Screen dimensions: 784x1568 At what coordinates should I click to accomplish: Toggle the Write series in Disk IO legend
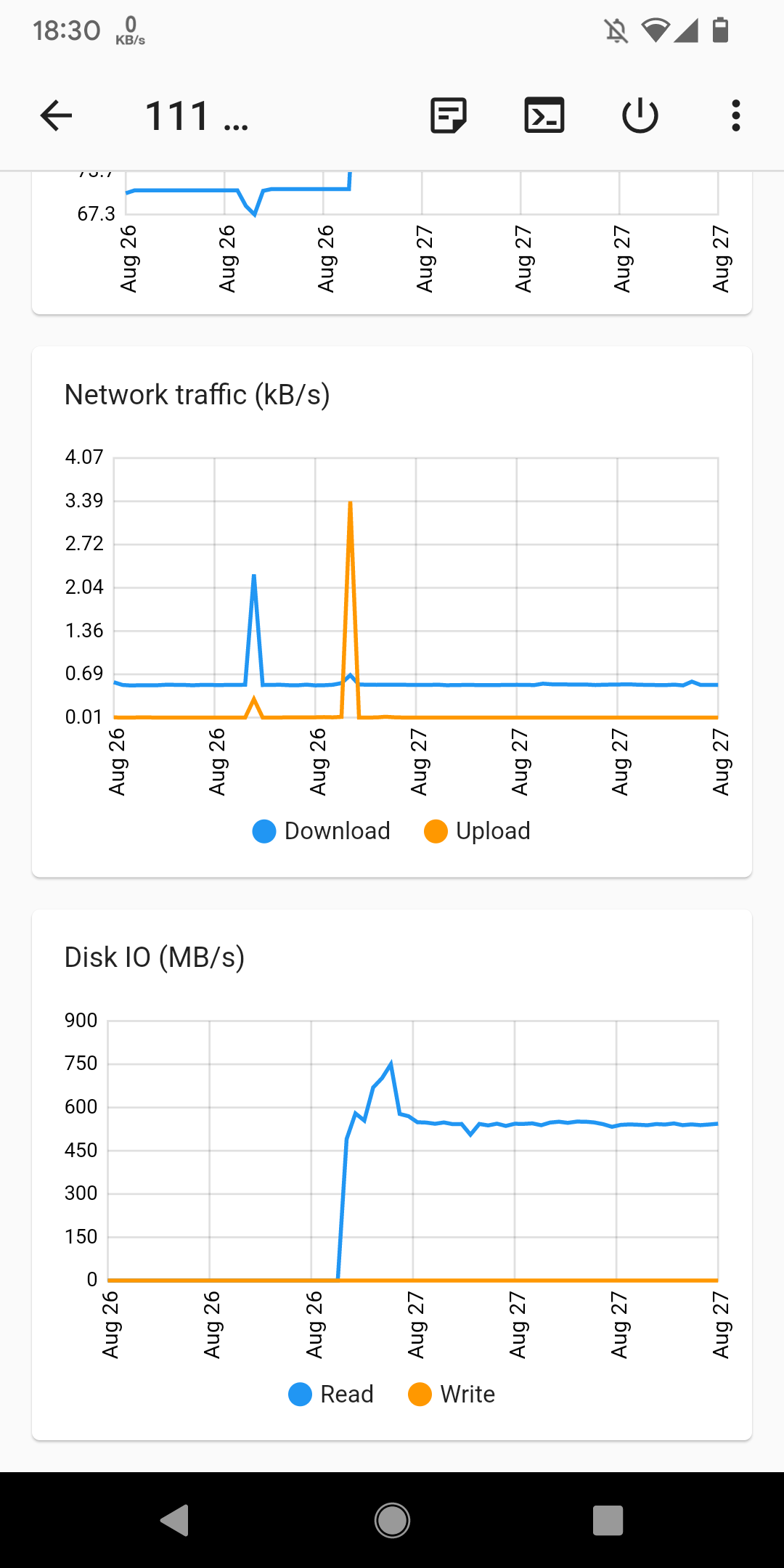(452, 1395)
